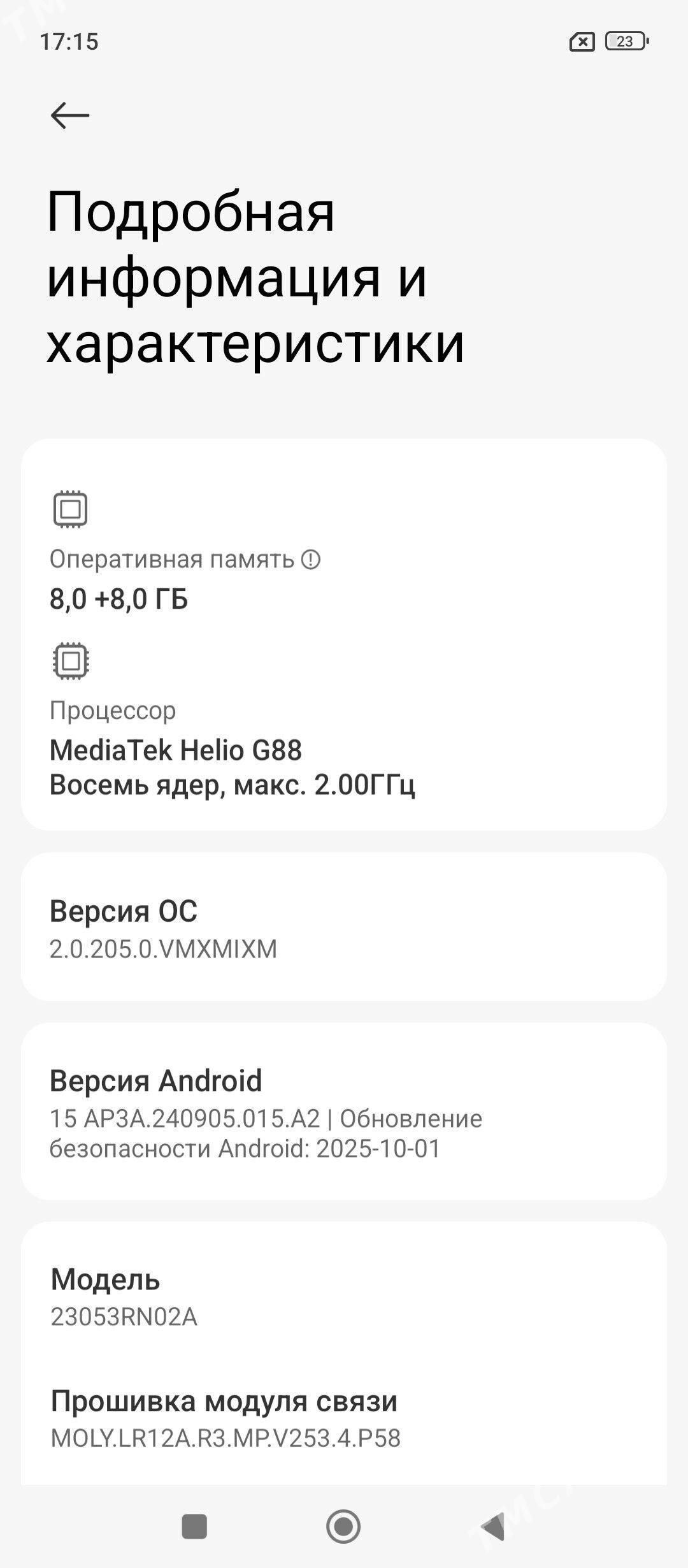688x1568 pixels.
Task: Tap the back arrow to leave this screen
Action: 70,115
